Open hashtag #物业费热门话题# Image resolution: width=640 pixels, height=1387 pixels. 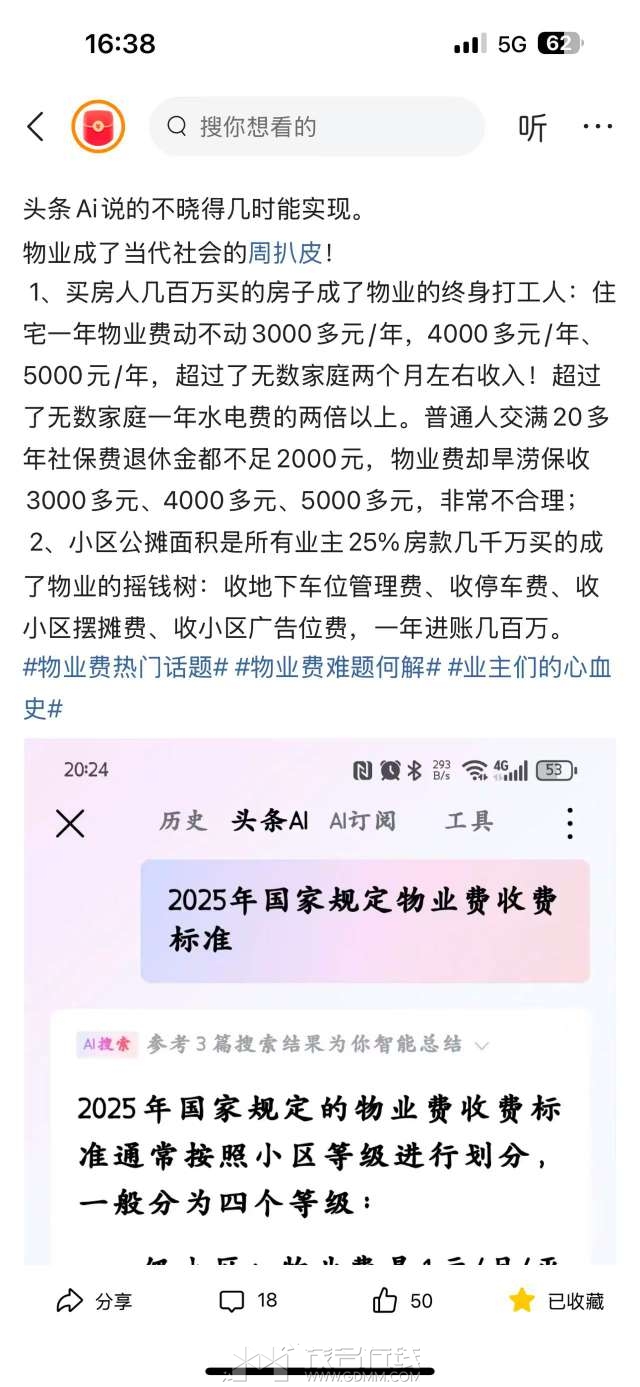click(126, 668)
